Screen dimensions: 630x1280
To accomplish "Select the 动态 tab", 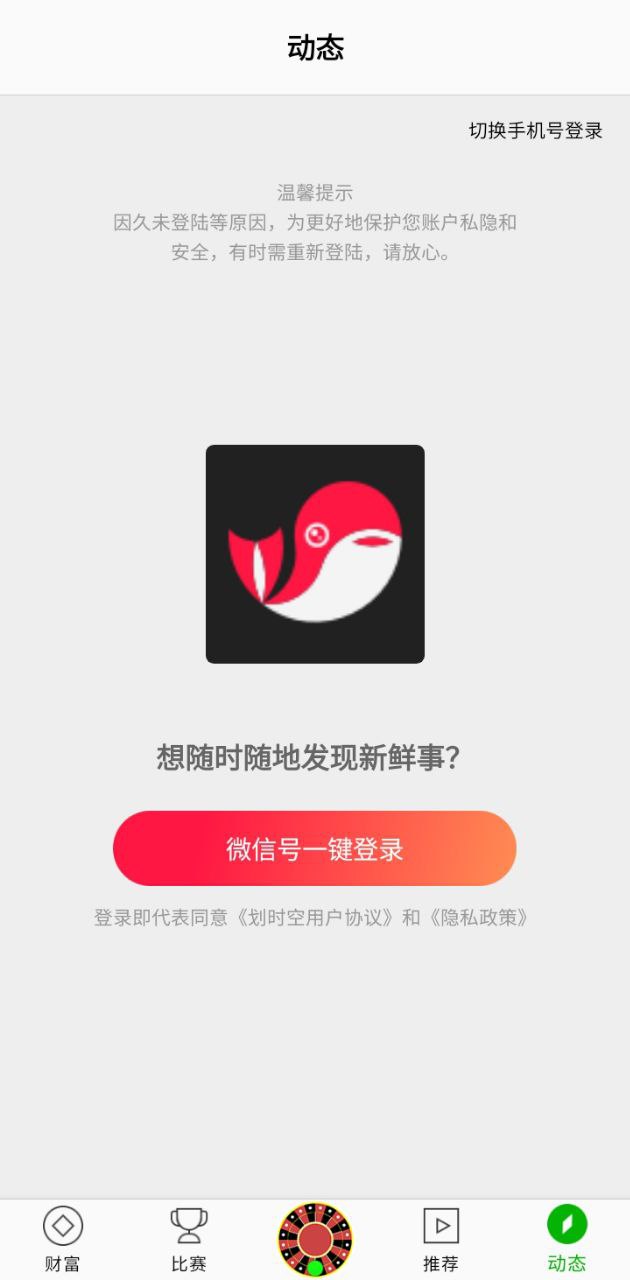I will tap(566, 1239).
